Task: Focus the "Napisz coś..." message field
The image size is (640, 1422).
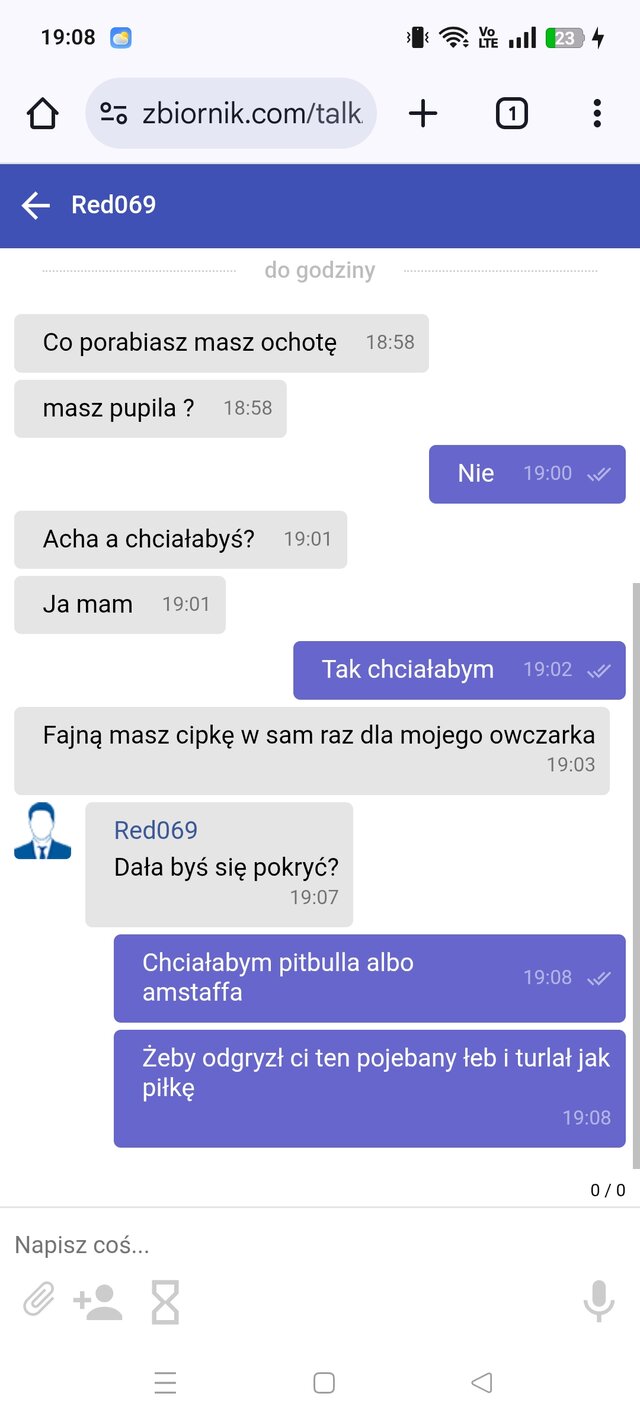Action: pos(300,1245)
